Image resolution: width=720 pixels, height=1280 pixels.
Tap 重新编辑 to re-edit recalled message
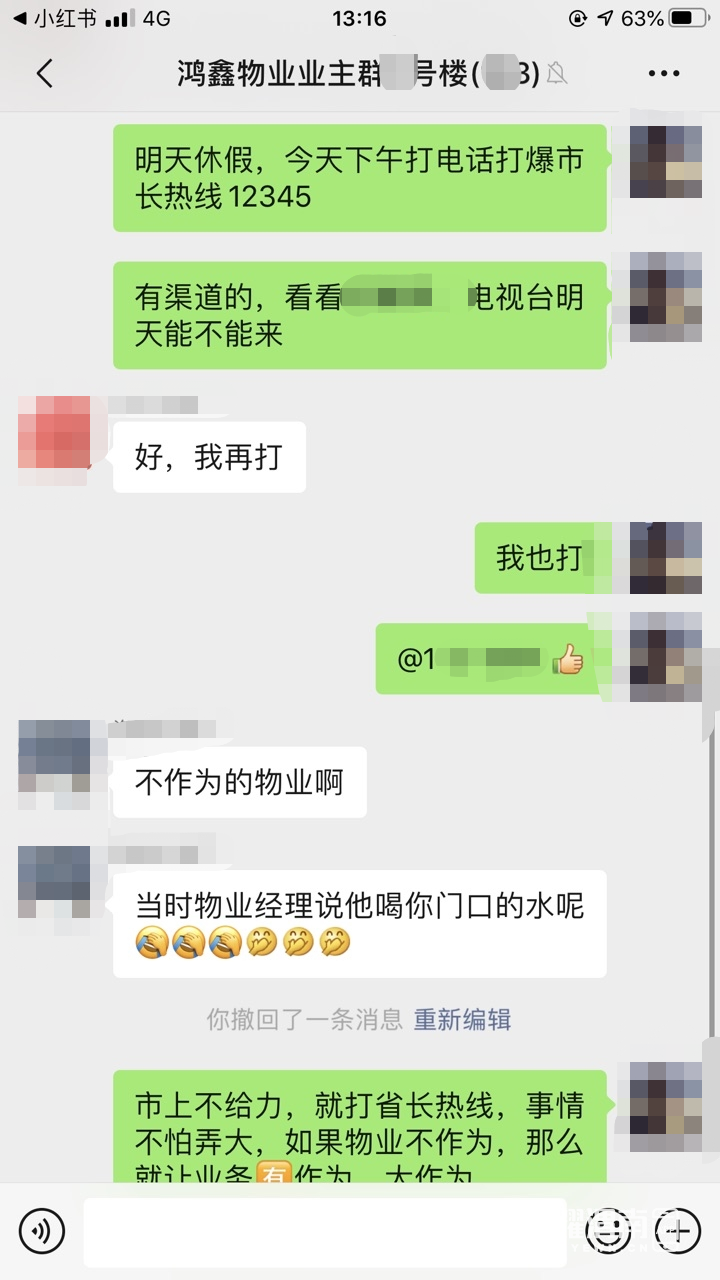click(x=463, y=1019)
